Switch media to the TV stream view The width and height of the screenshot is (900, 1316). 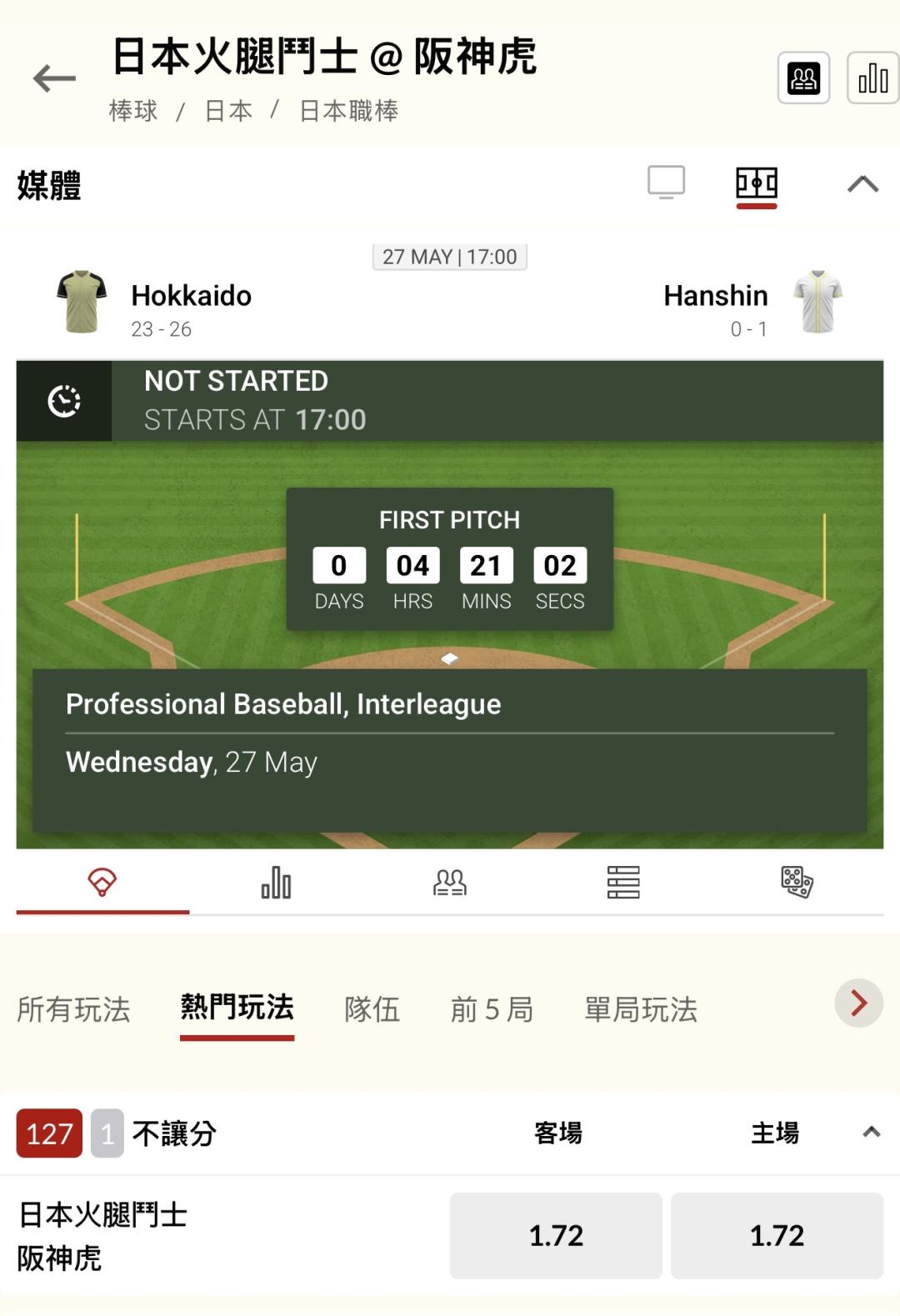coord(666,183)
